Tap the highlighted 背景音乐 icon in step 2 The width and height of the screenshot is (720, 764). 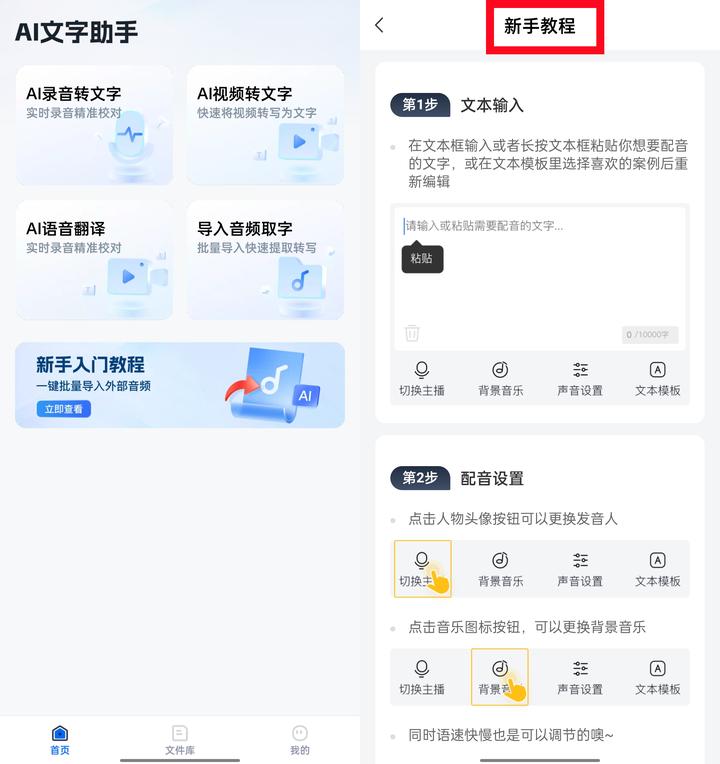point(501,677)
